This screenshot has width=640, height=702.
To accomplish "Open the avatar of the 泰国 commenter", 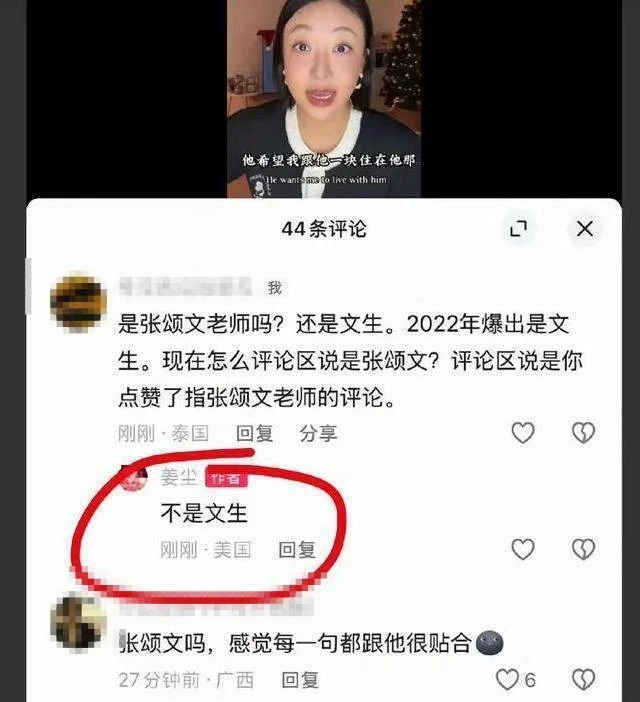I will [x=78, y=302].
